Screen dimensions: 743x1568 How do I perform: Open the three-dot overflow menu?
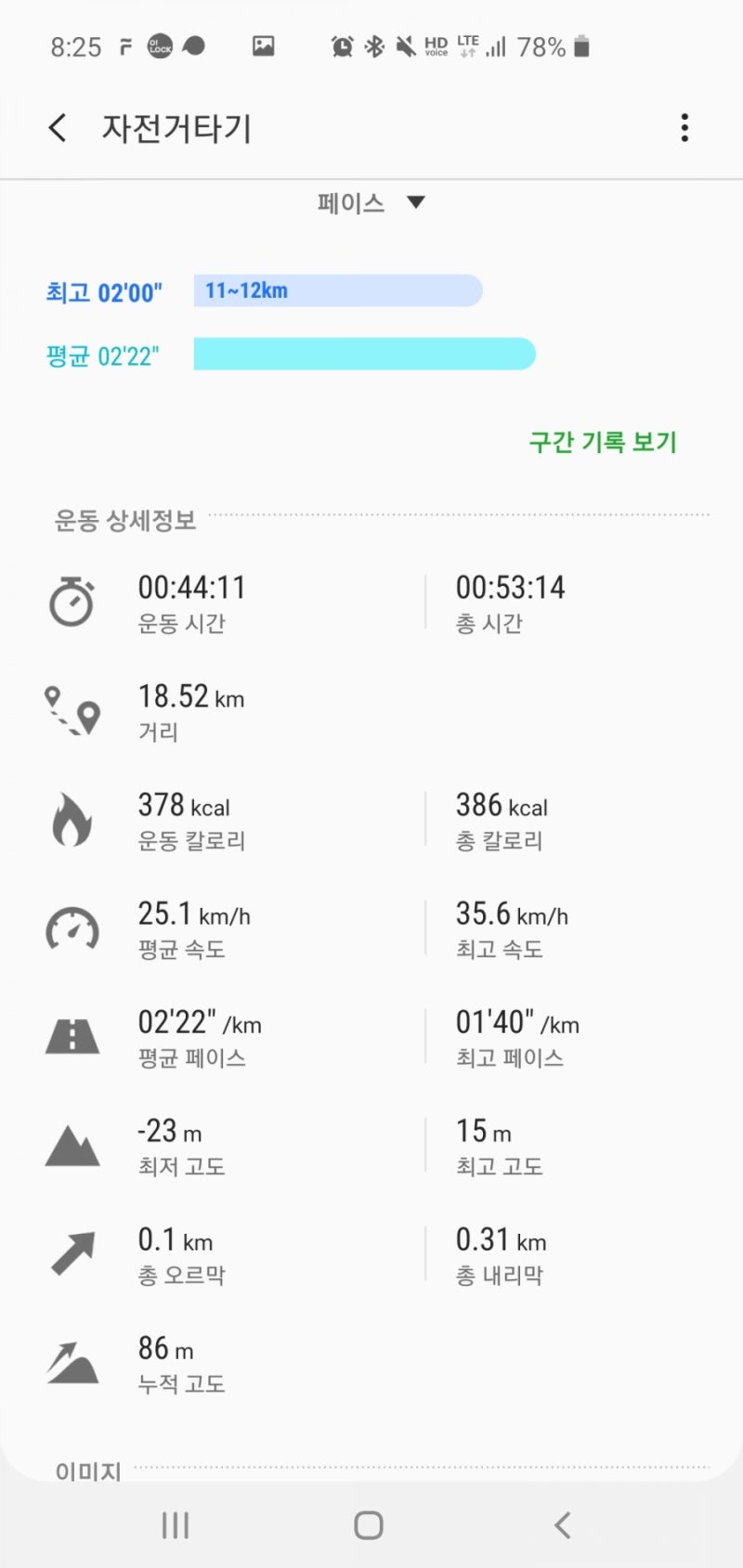(684, 127)
